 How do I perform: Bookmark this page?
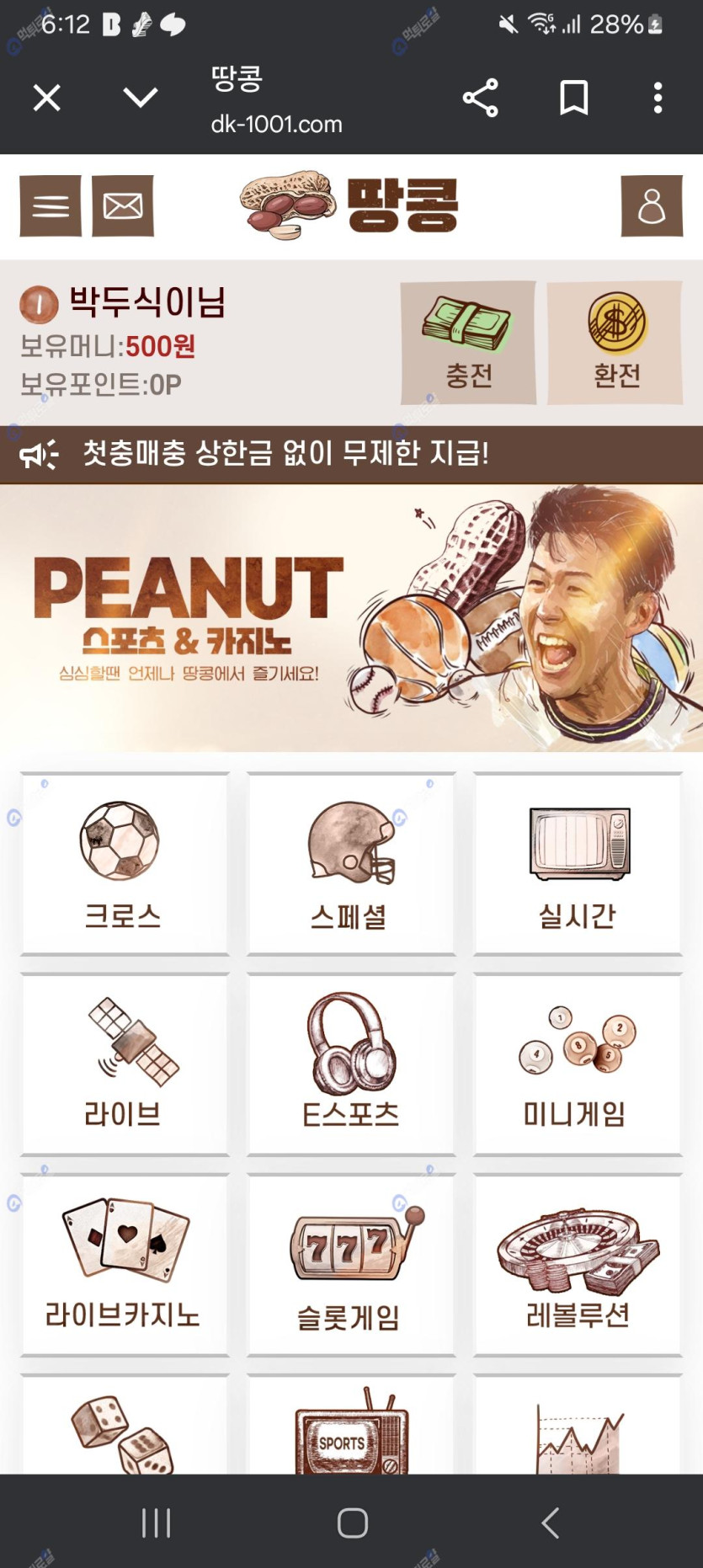[x=574, y=99]
